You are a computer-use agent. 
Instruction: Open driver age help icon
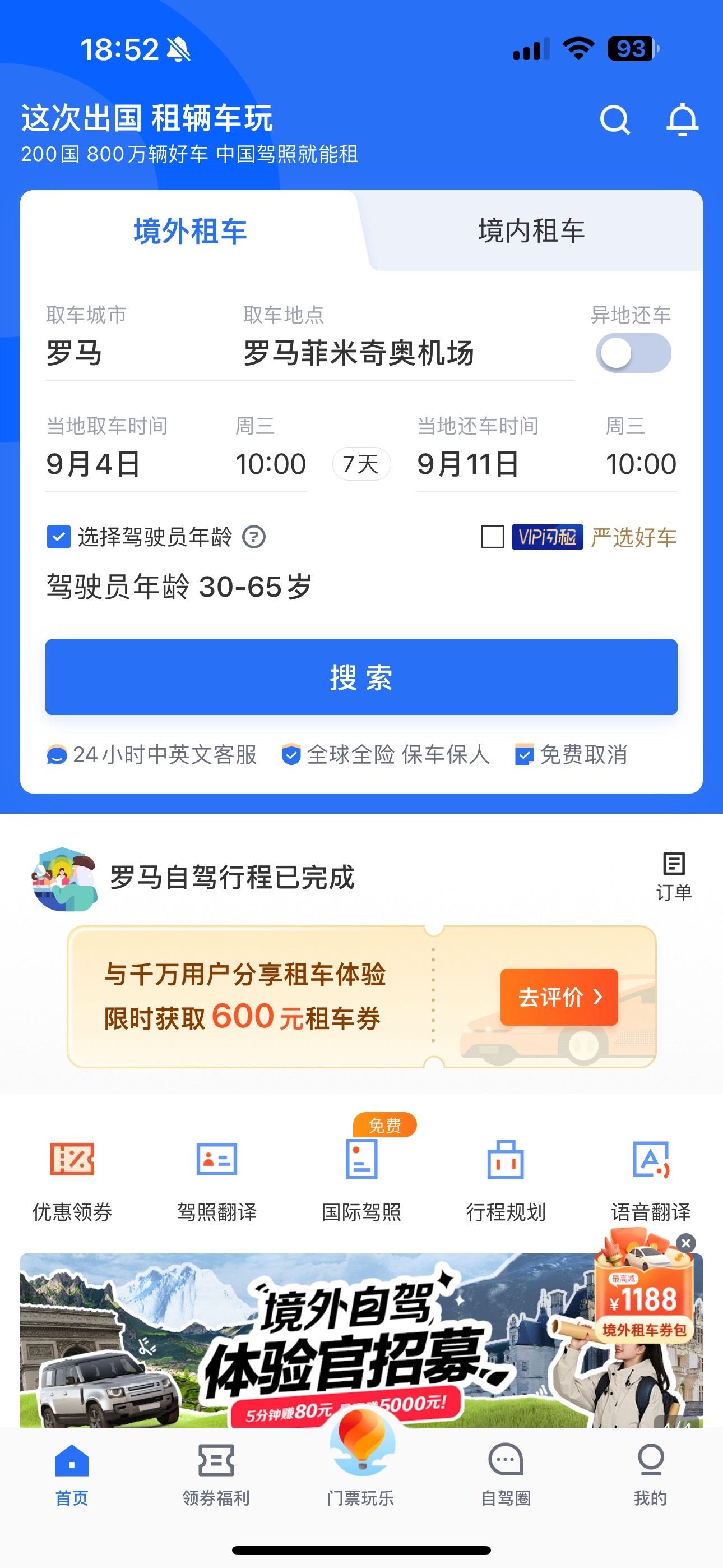[x=254, y=537]
